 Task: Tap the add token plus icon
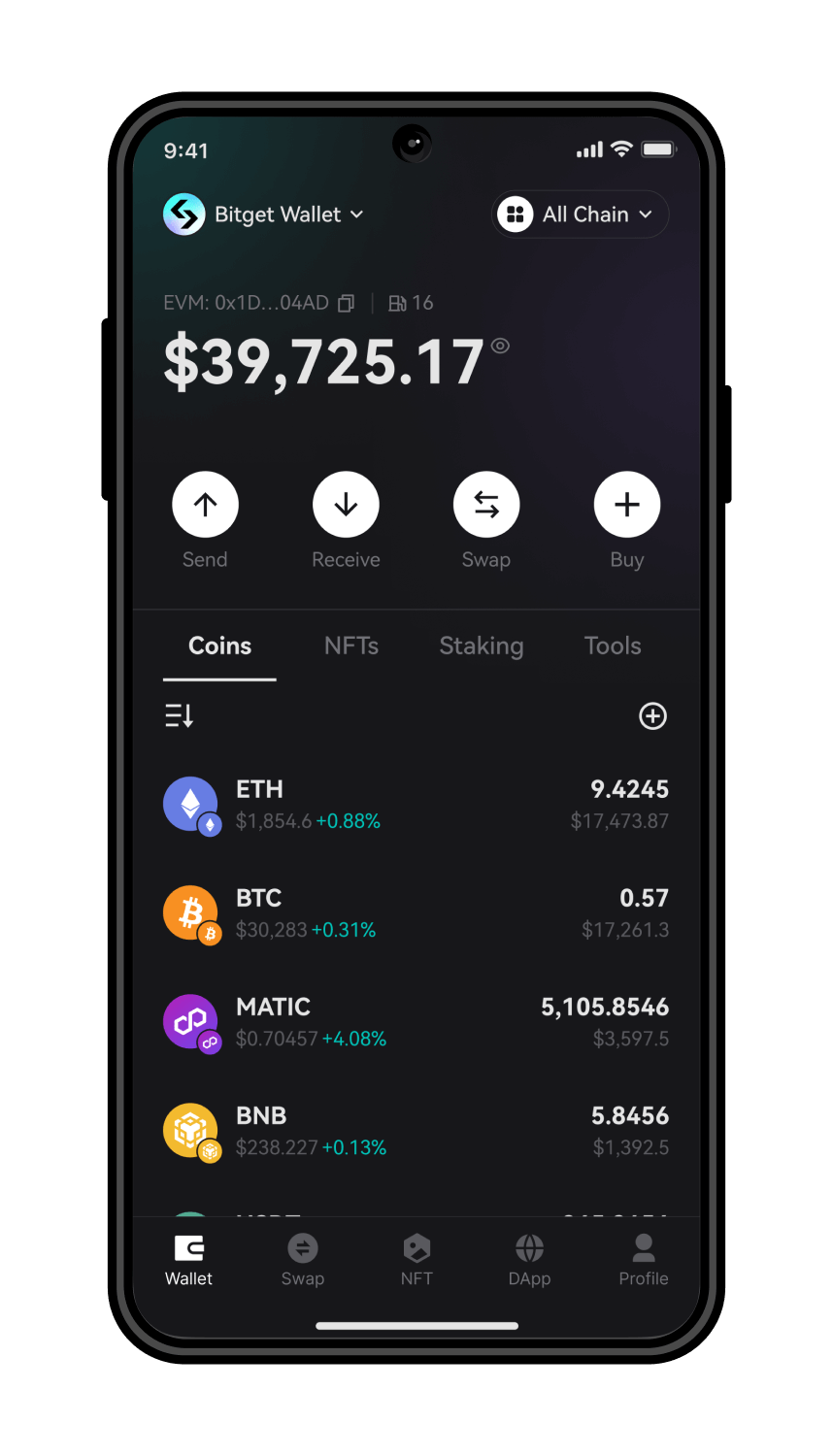tap(652, 715)
